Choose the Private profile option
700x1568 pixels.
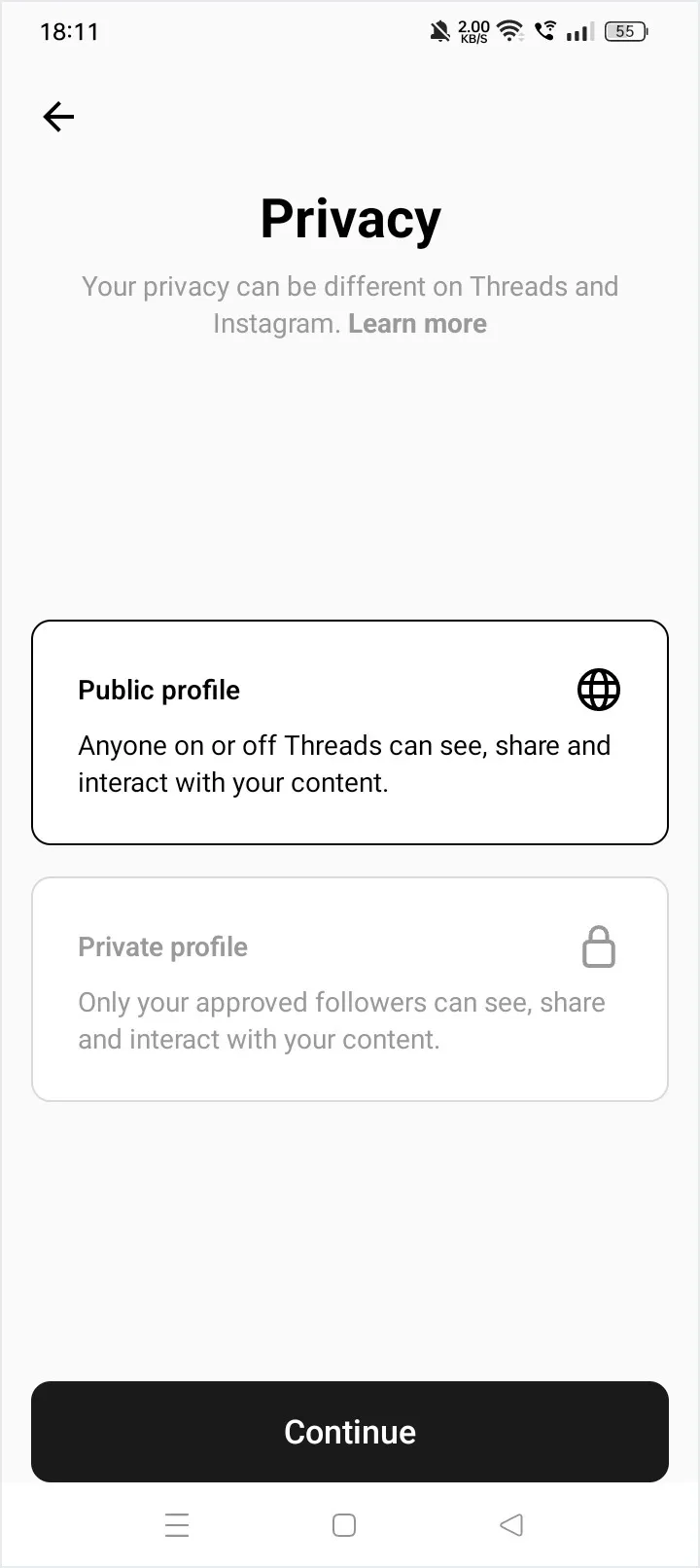[350, 989]
